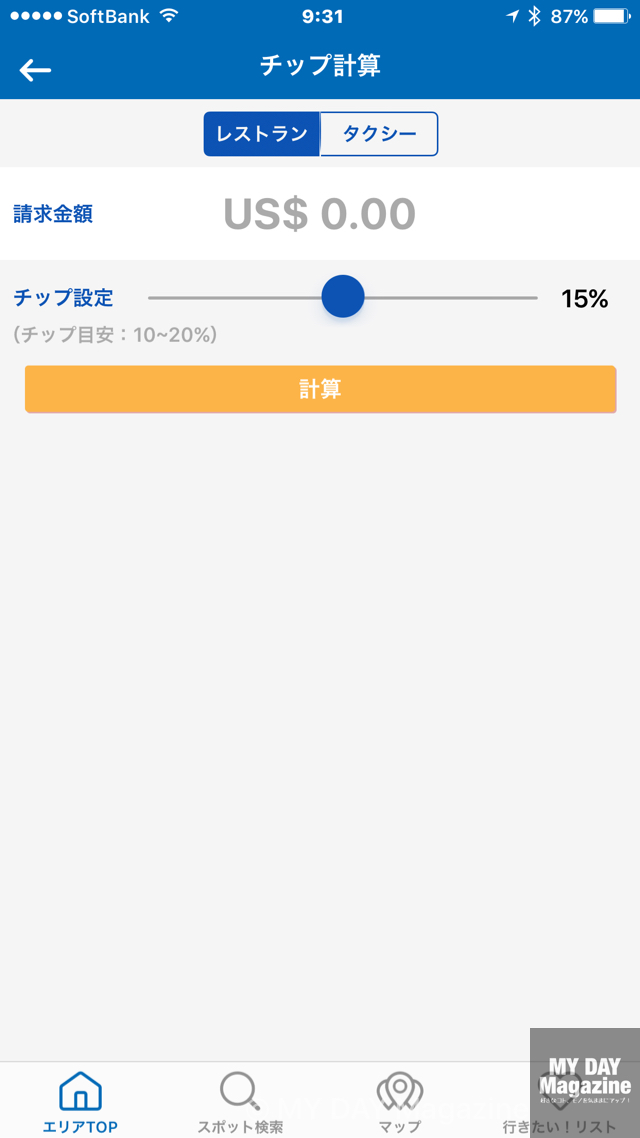Tap the US$ 0.00 amount field
The height and width of the screenshot is (1138, 640).
tap(319, 214)
